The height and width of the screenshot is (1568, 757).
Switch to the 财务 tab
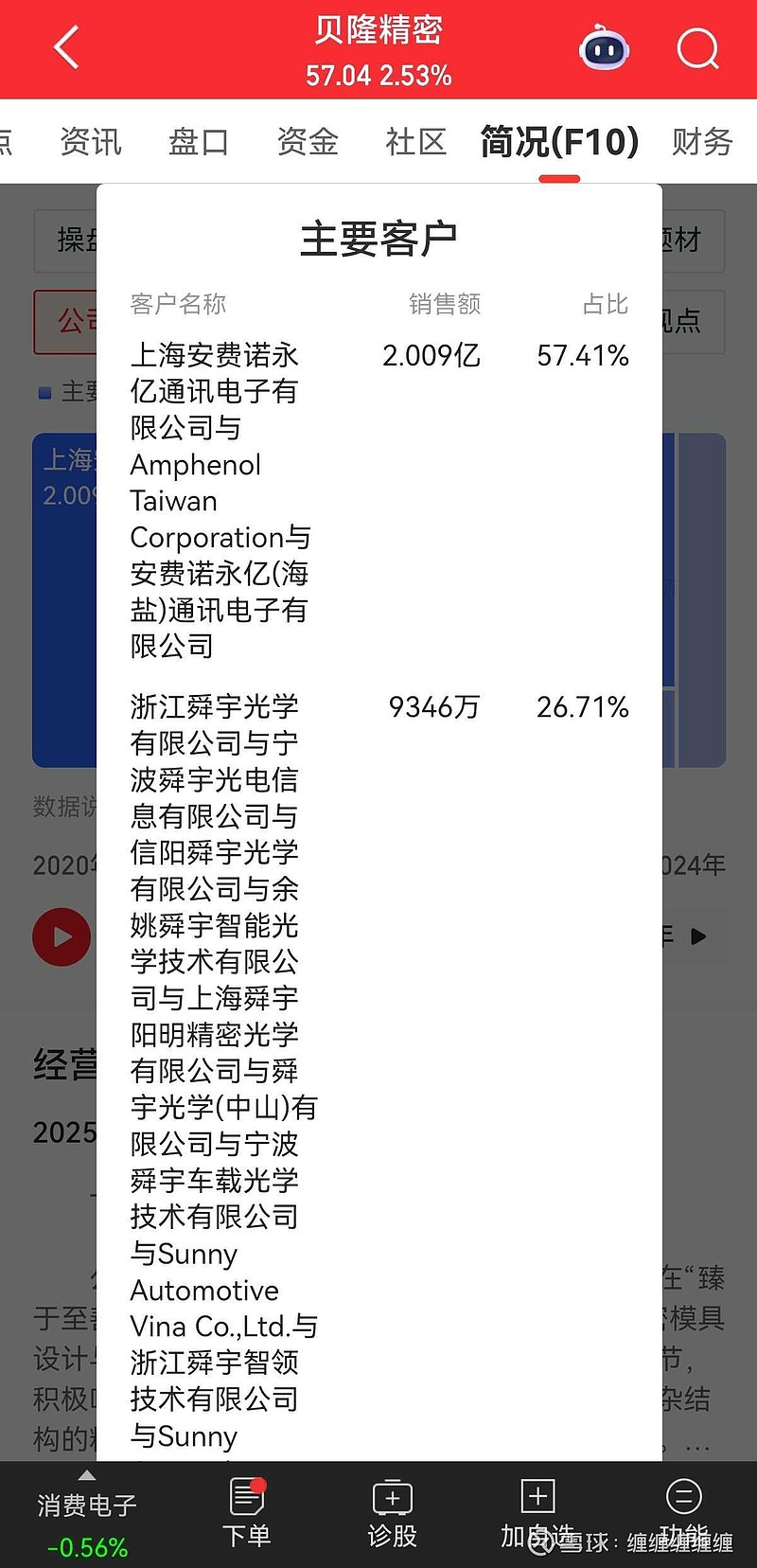click(x=701, y=140)
